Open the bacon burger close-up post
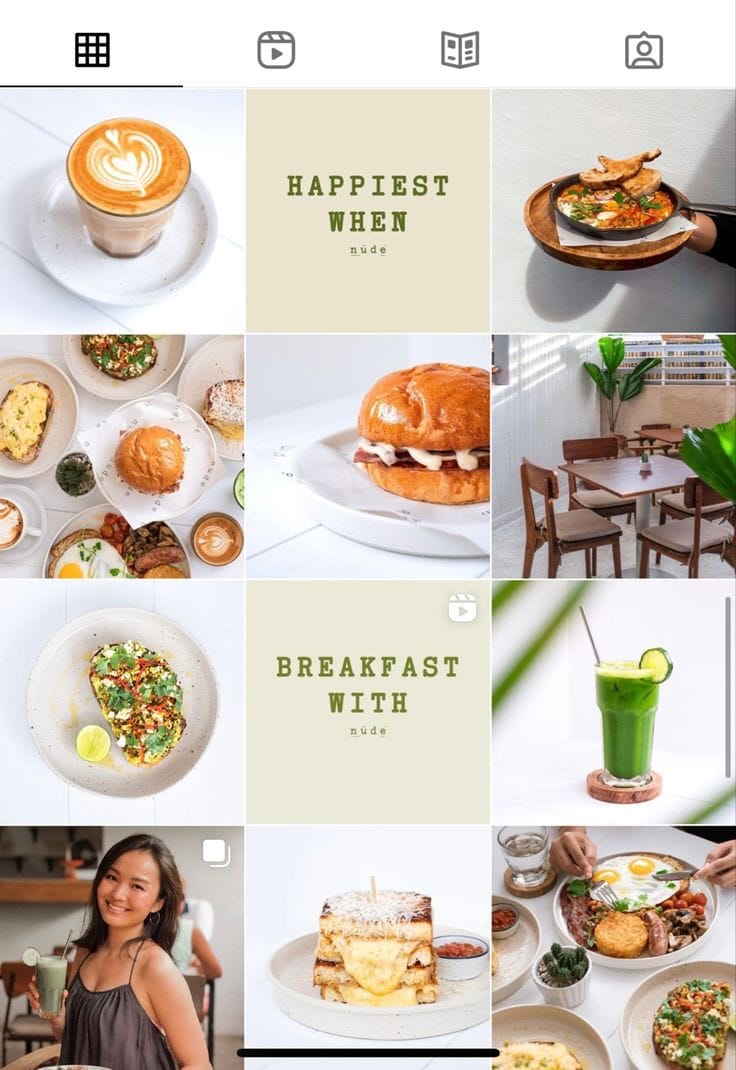736x1070 pixels. [368, 456]
